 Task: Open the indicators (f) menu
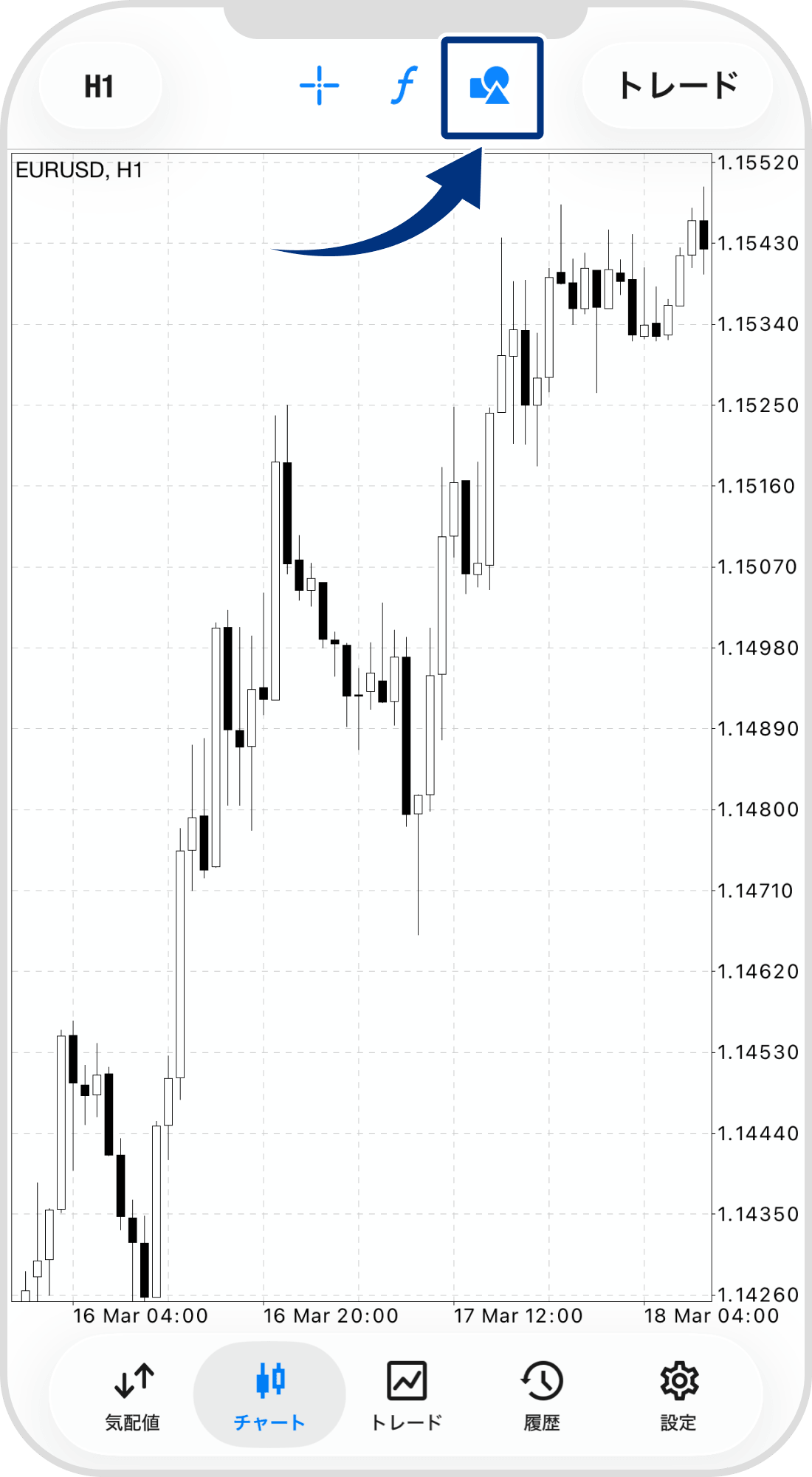[404, 86]
